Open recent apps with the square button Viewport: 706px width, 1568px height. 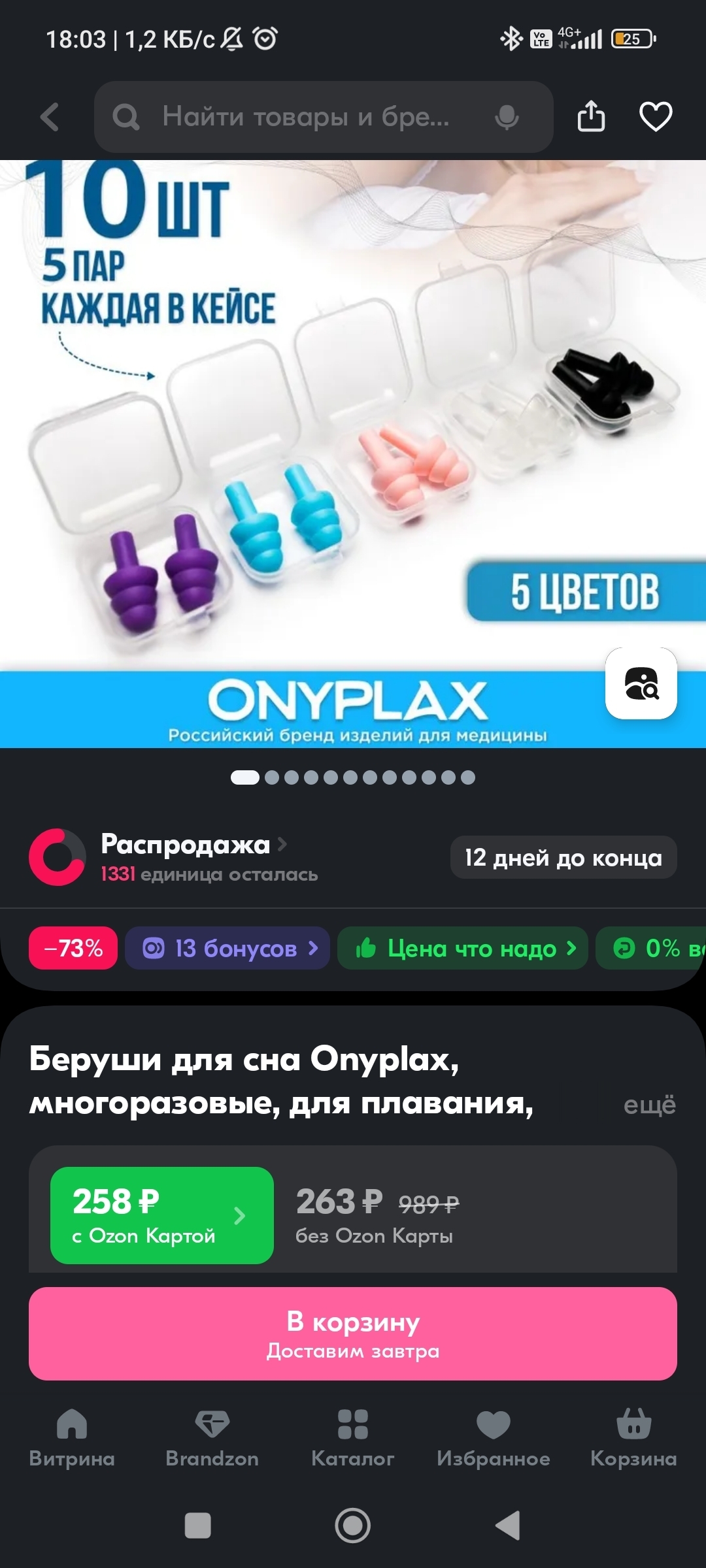[x=198, y=1526]
